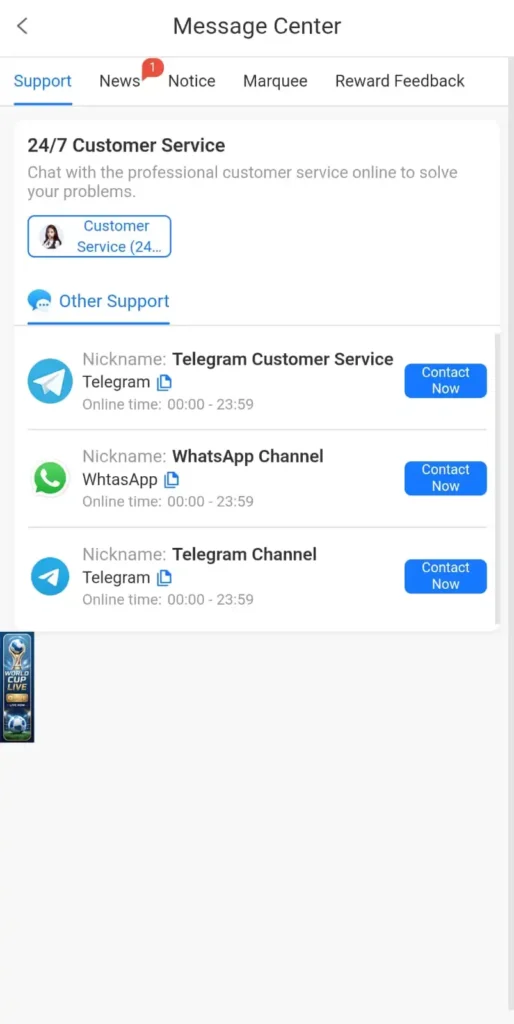
Task: Contact Telegram Customer Service now
Action: coord(445,381)
